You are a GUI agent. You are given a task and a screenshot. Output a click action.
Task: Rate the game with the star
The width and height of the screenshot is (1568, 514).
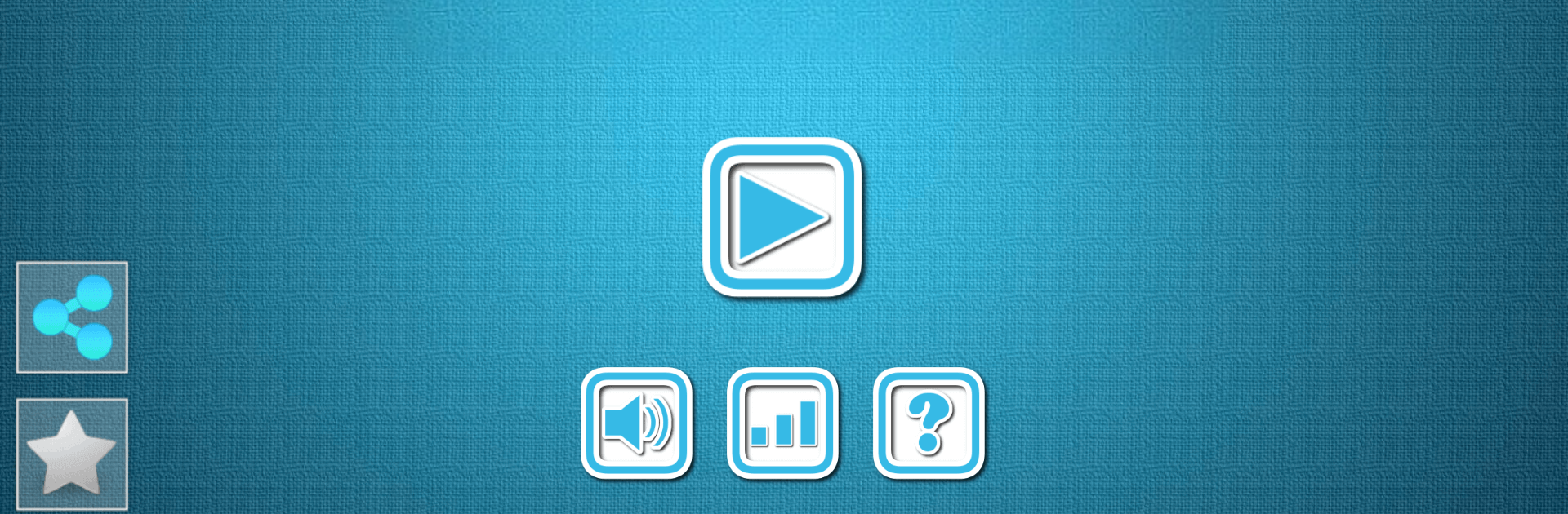click(x=72, y=454)
